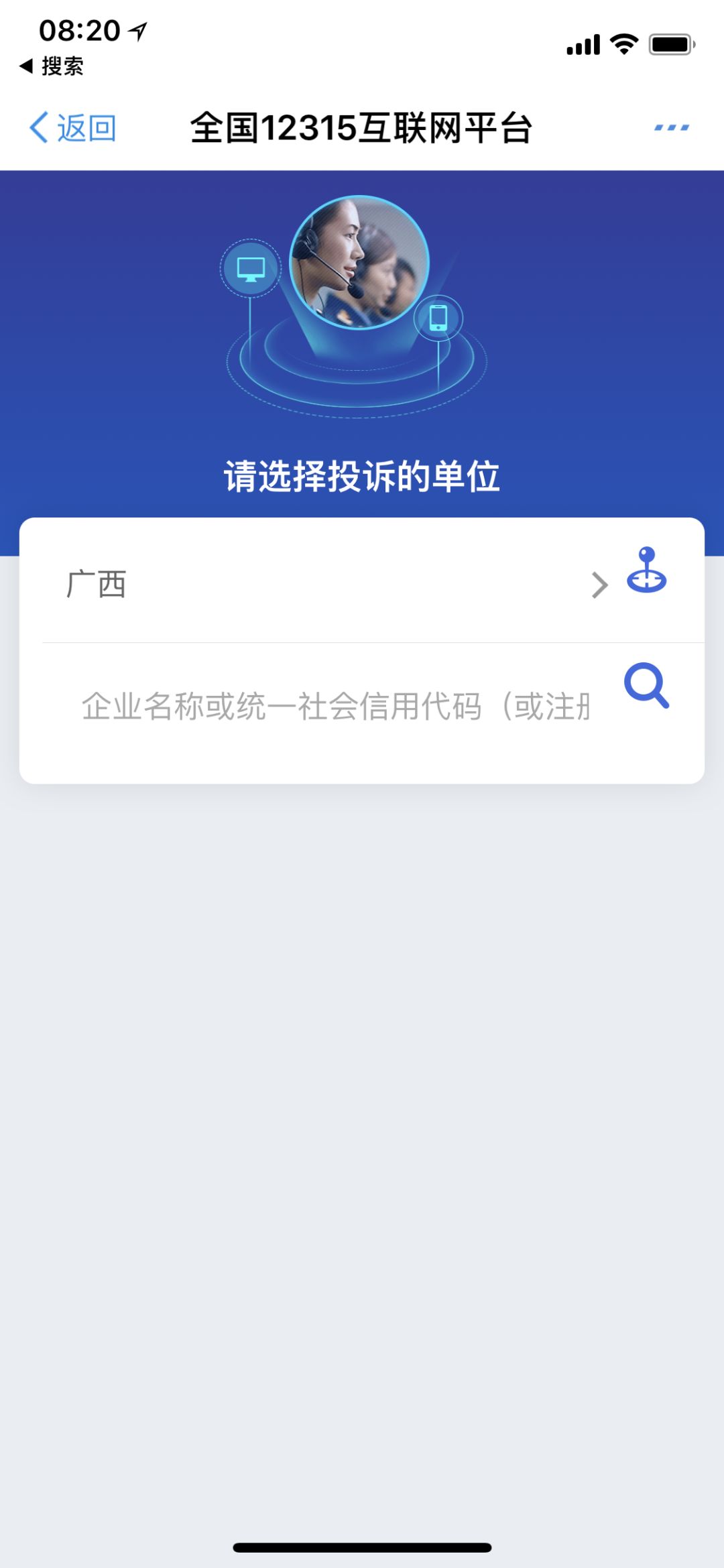
Task: Tap 返回 to go back
Action: 74,127
